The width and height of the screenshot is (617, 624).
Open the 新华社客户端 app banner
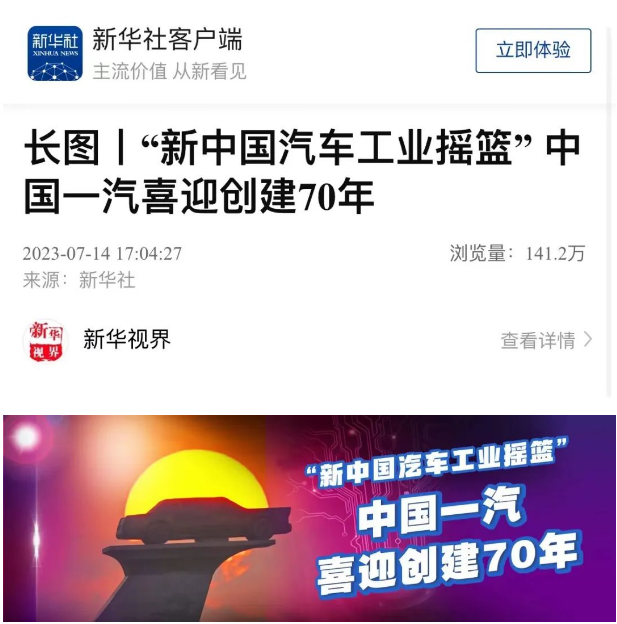pos(168,52)
